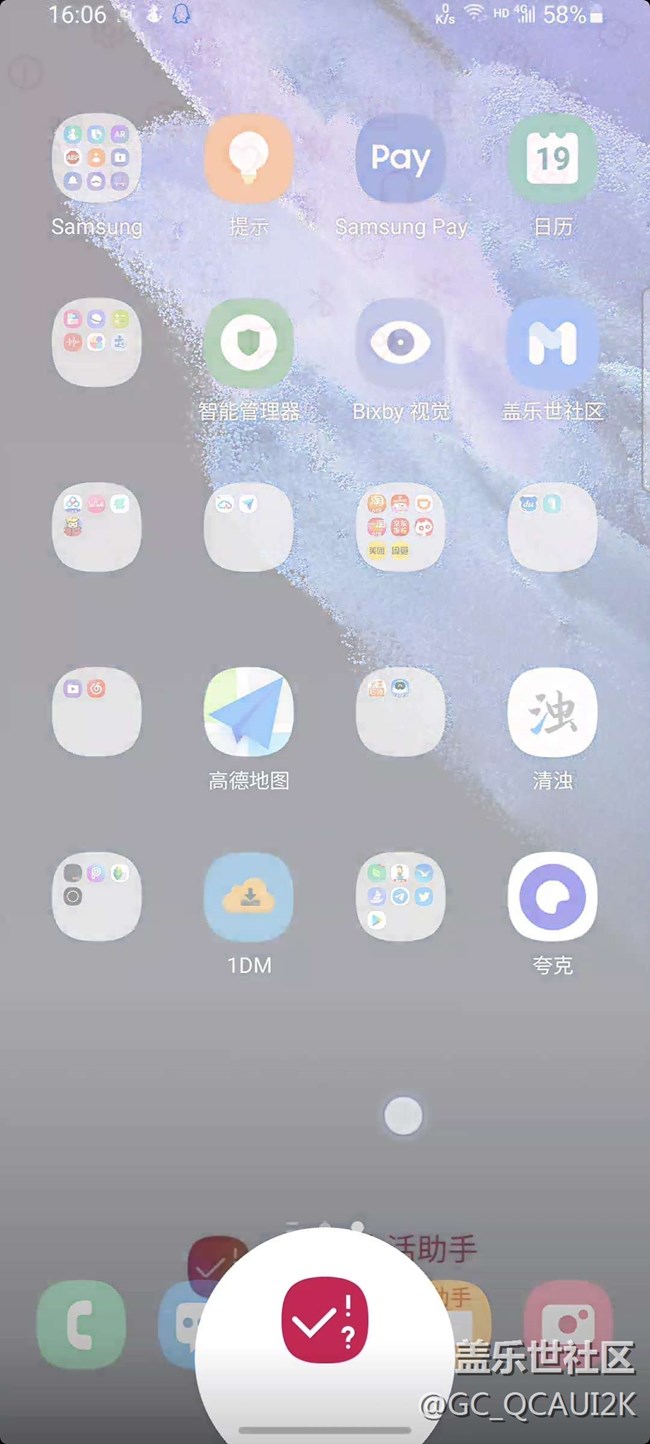Open the 盖乐世社区 community app

(552, 343)
